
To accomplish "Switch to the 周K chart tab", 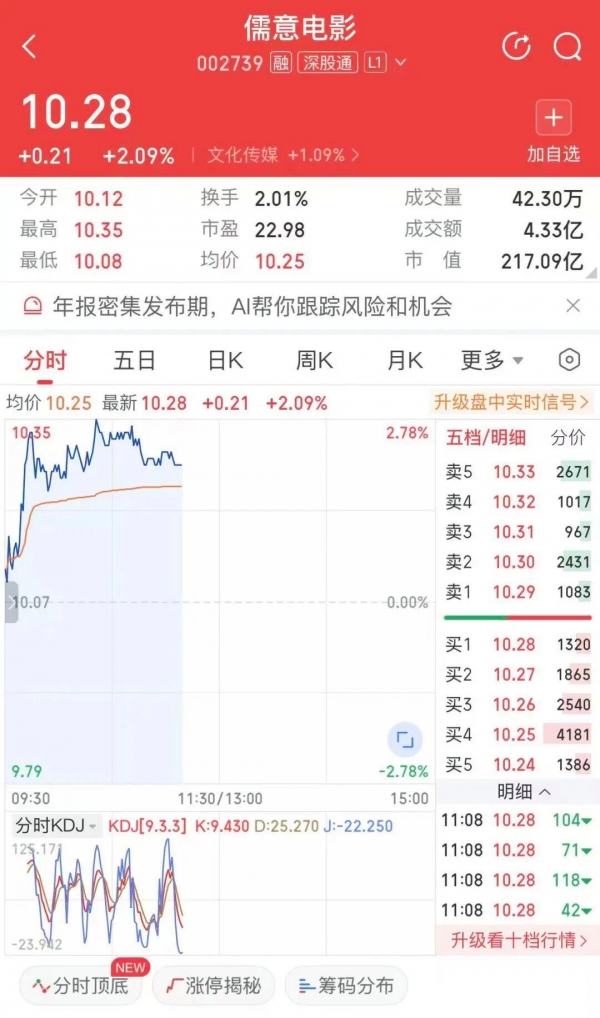I will (x=314, y=360).
